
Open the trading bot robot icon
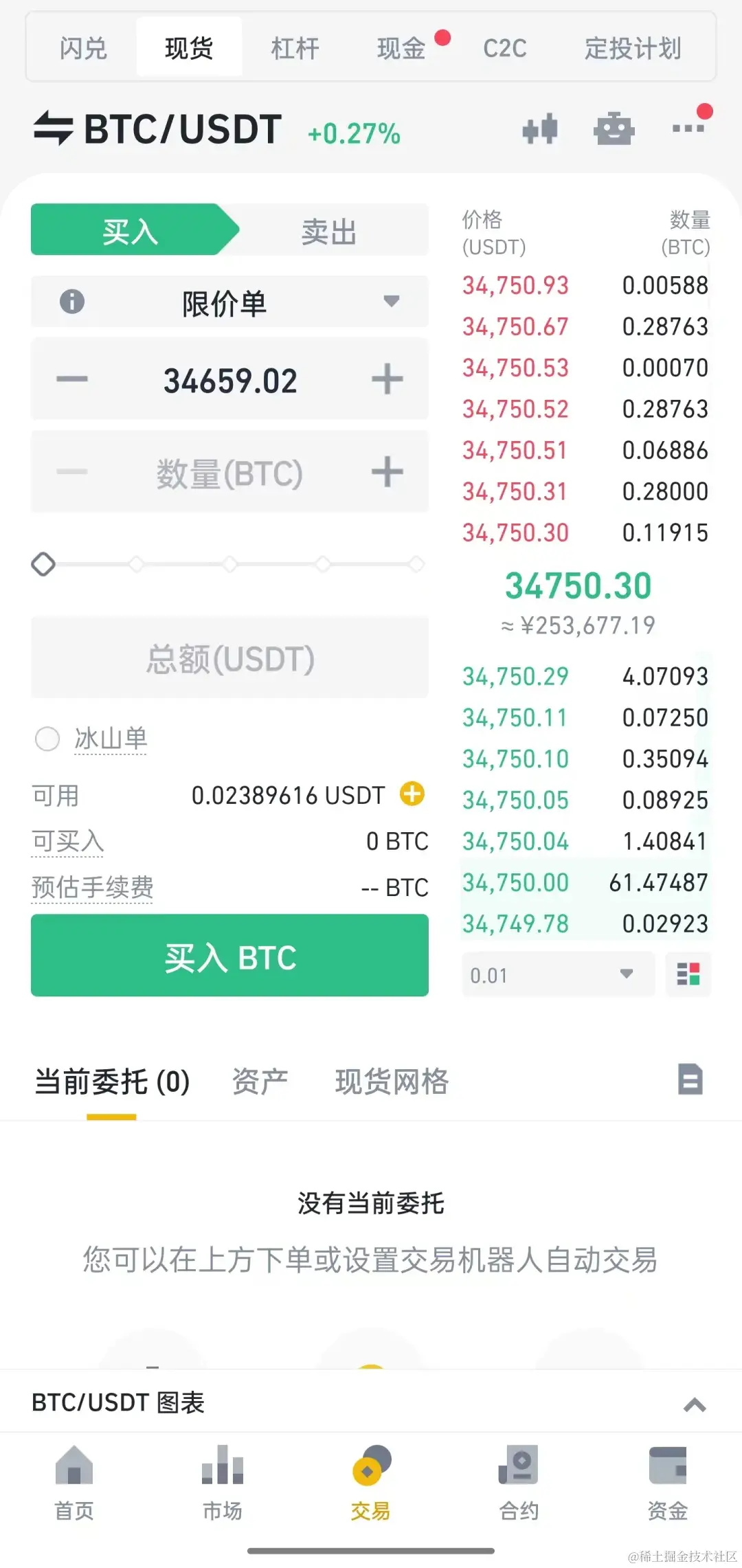click(x=614, y=129)
